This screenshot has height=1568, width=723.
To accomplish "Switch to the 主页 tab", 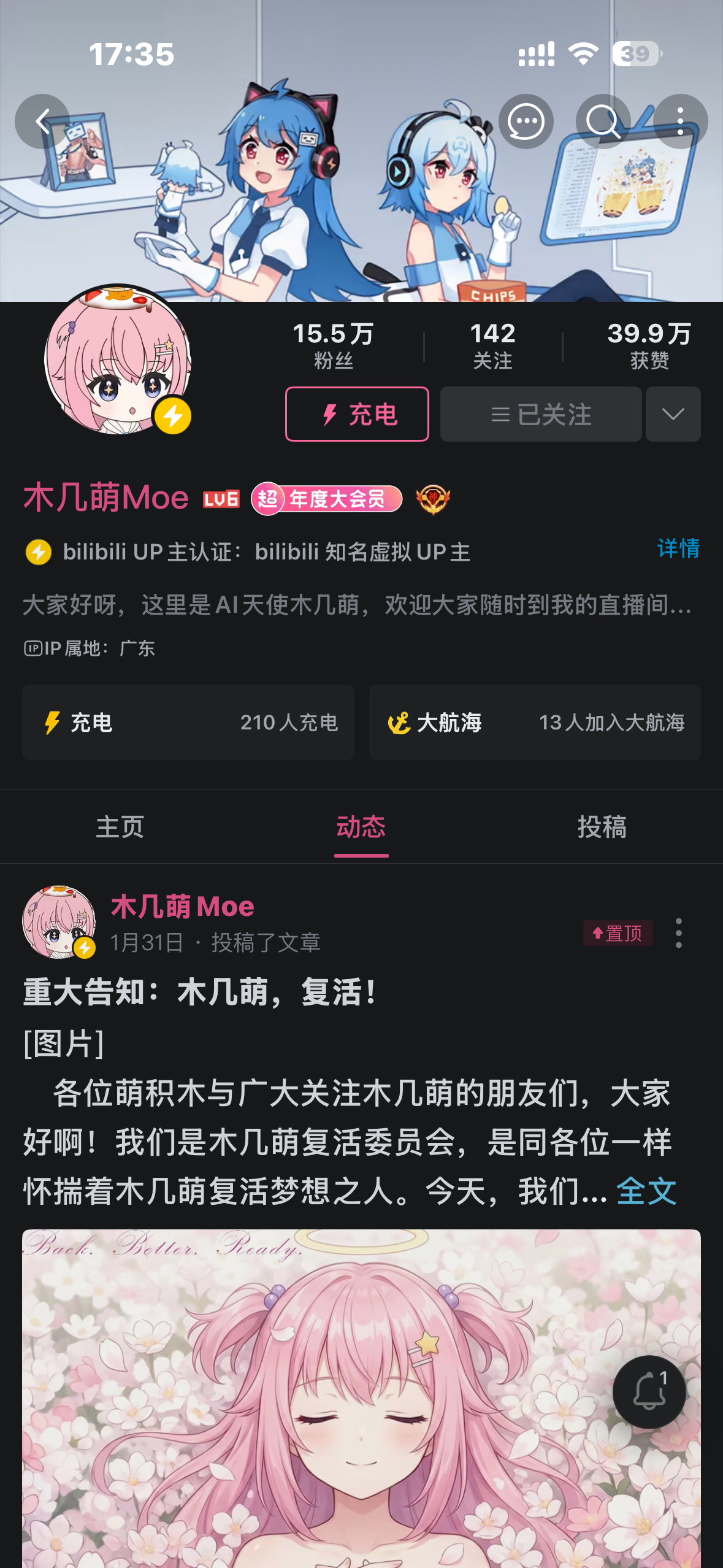I will (x=120, y=827).
